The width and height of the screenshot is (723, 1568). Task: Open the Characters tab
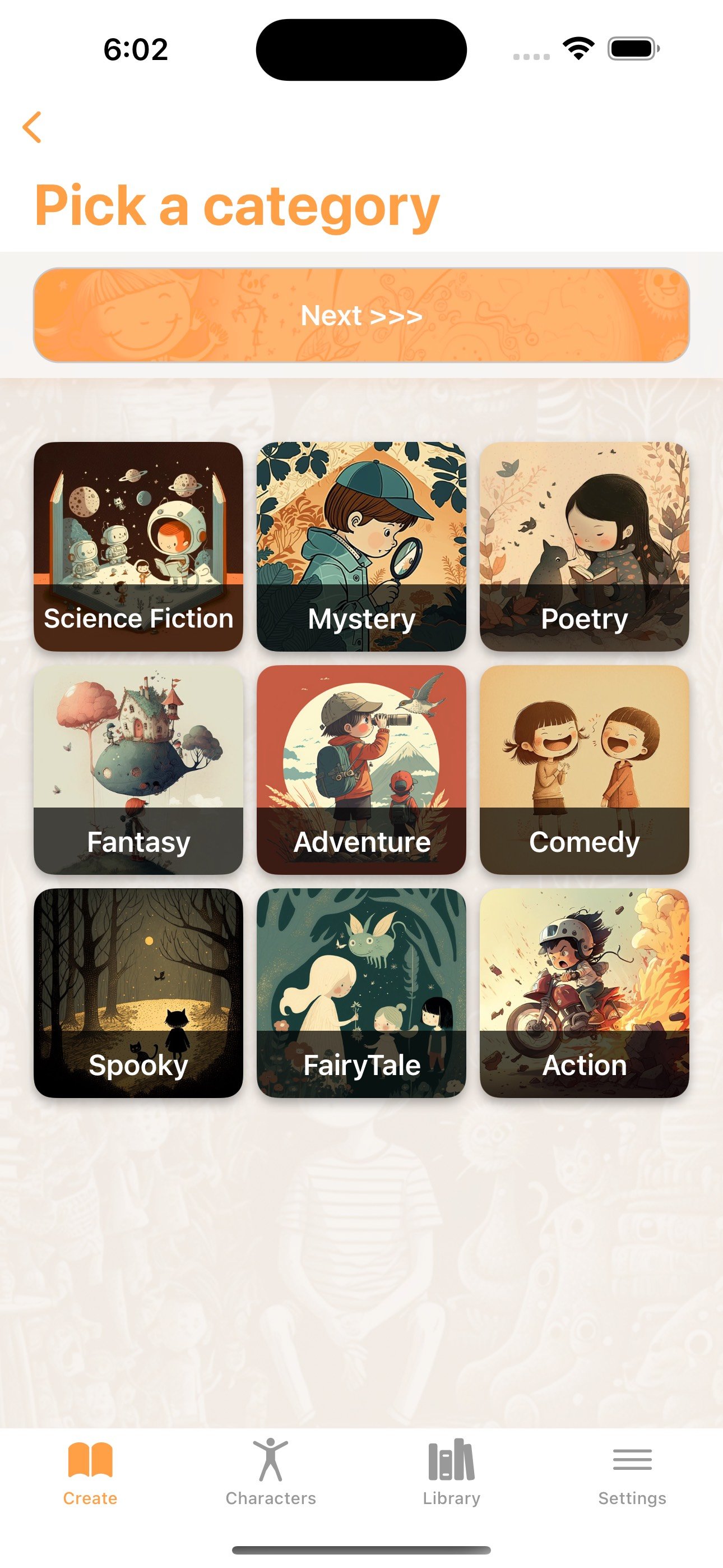point(271,1473)
